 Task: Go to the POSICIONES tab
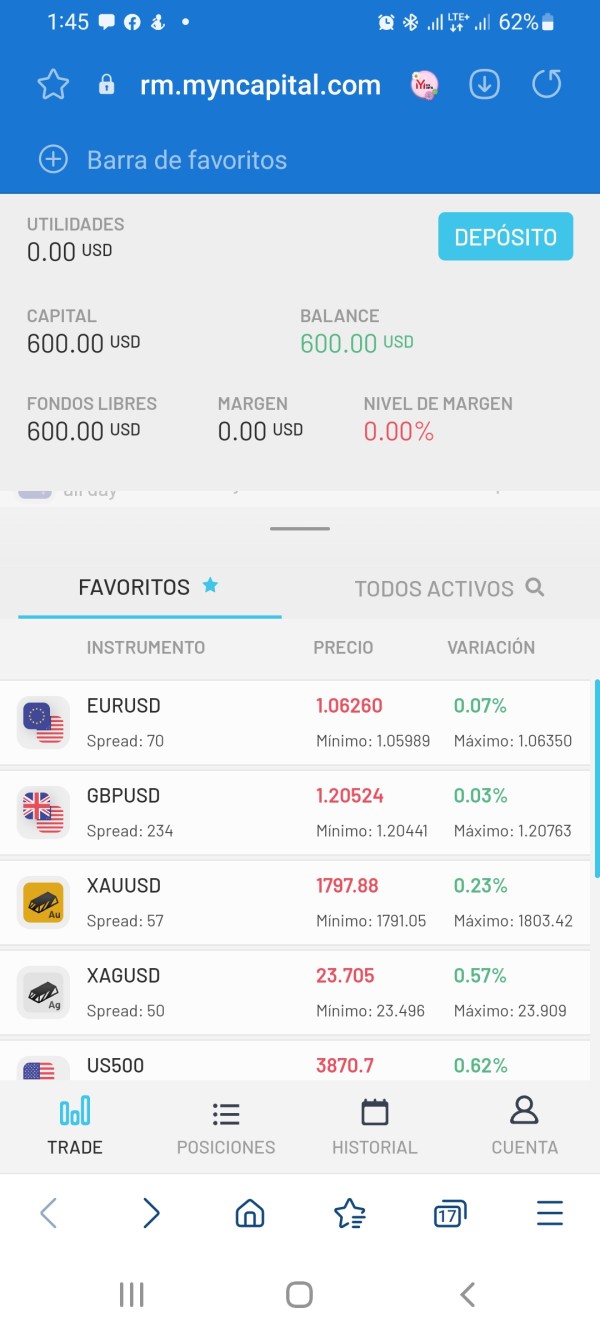tap(226, 1127)
